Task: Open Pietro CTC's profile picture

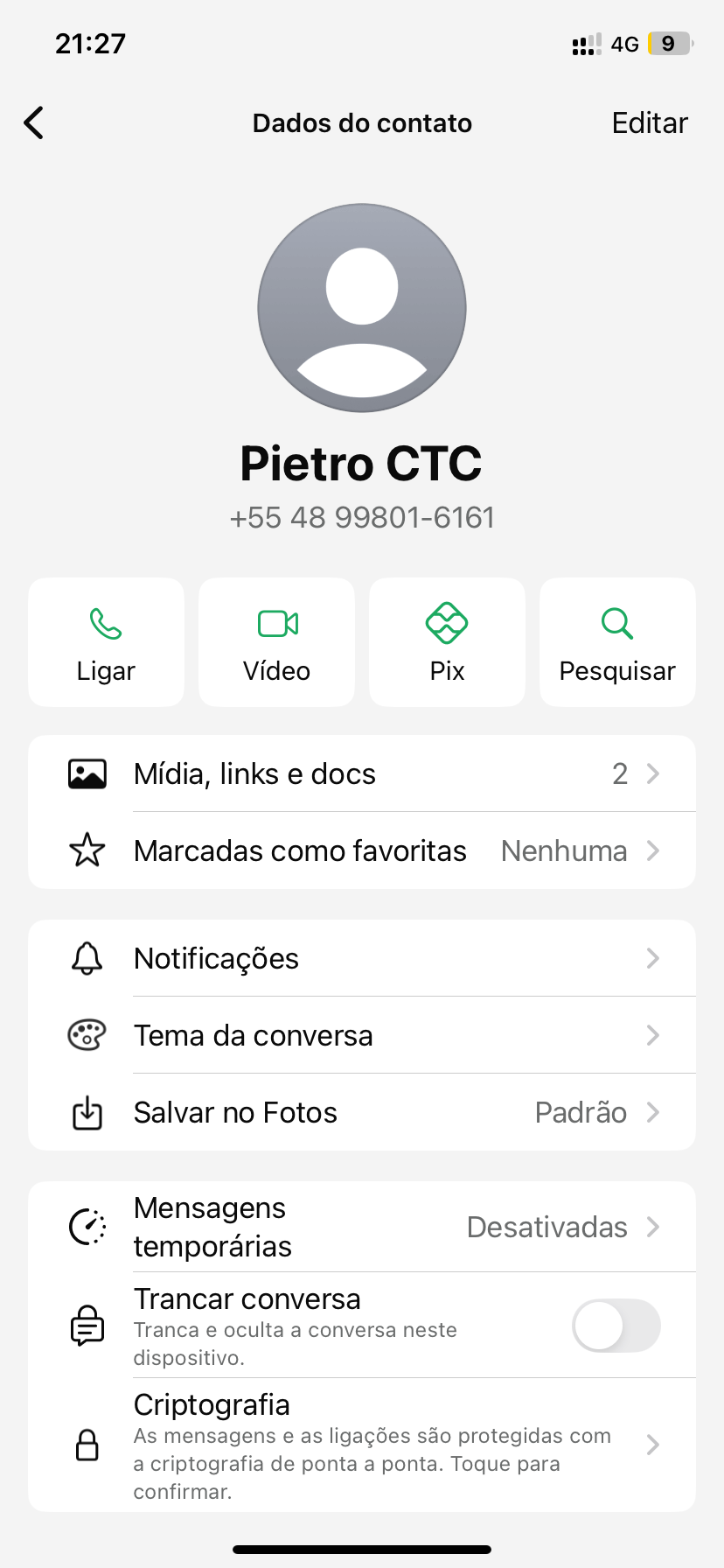Action: point(362,308)
